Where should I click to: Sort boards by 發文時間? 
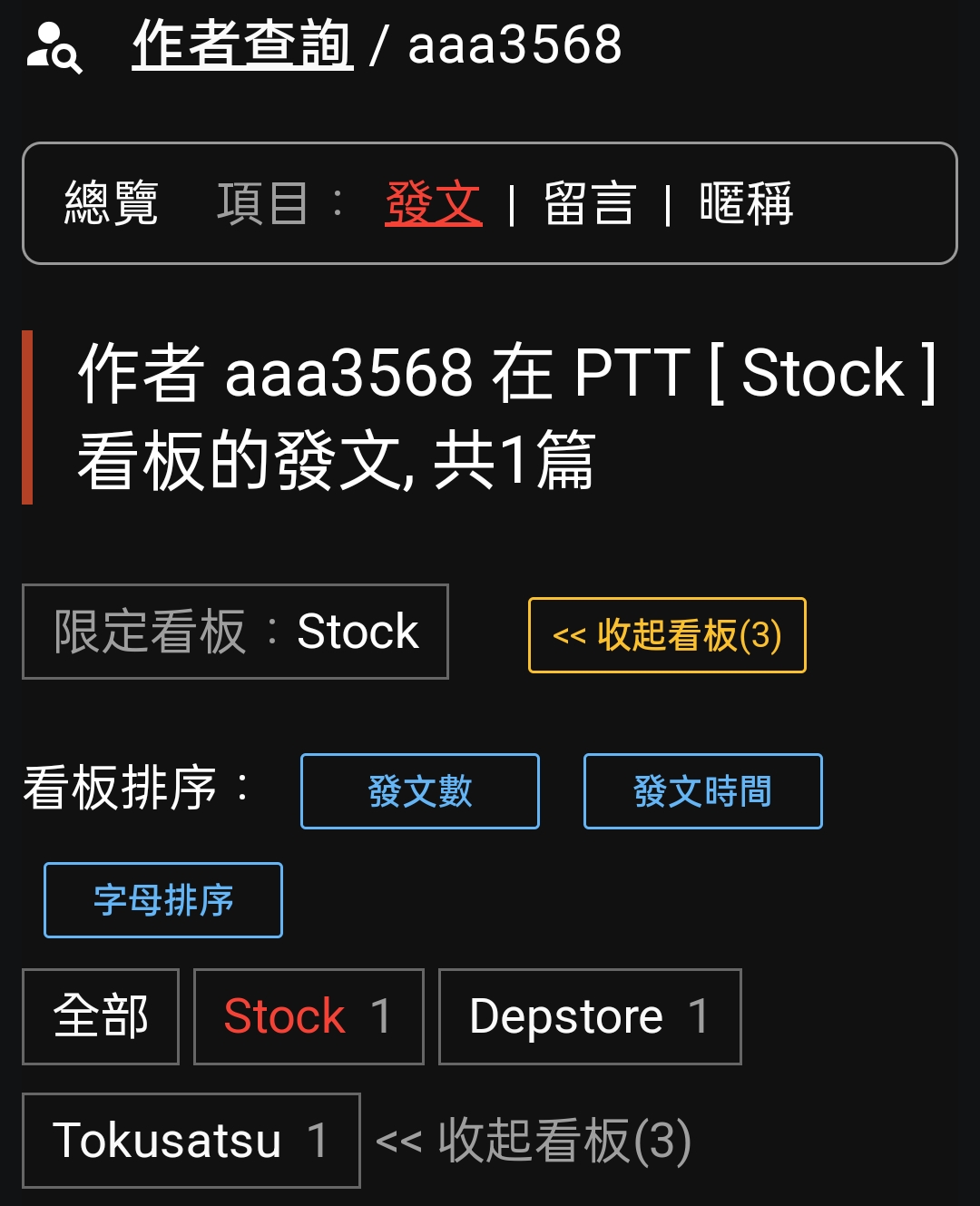702,791
